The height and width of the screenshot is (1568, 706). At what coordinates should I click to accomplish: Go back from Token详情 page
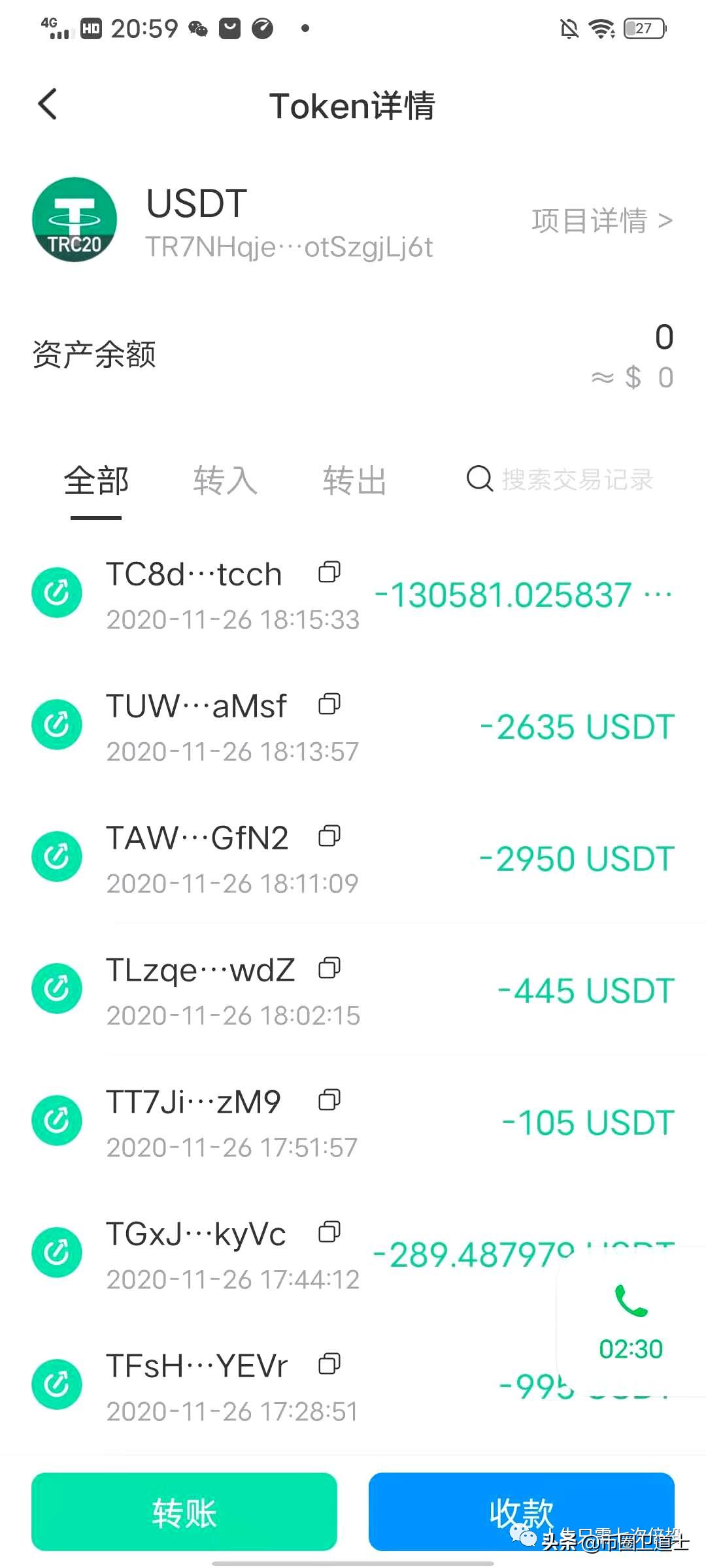[x=48, y=105]
